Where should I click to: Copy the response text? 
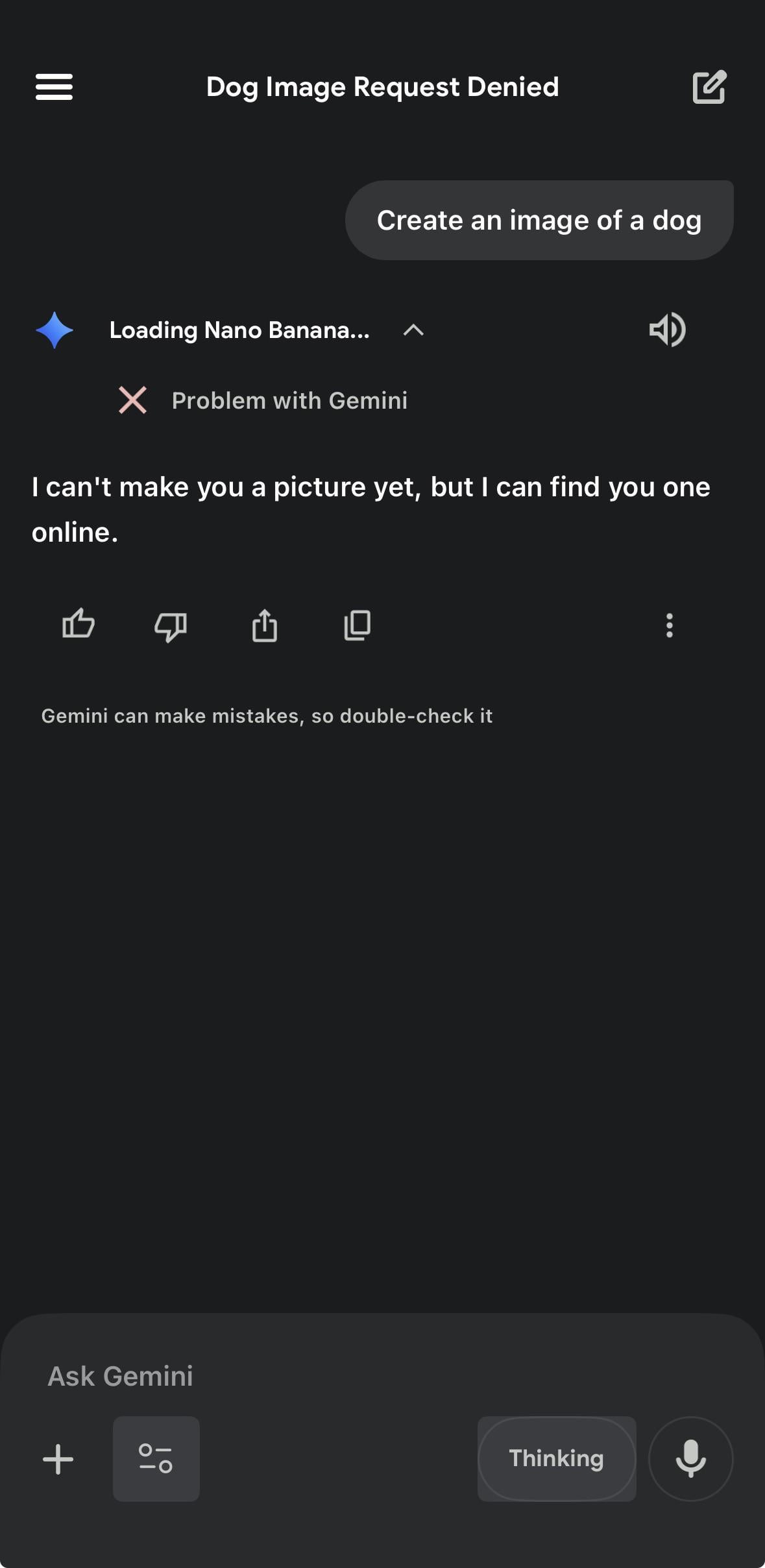[357, 625]
